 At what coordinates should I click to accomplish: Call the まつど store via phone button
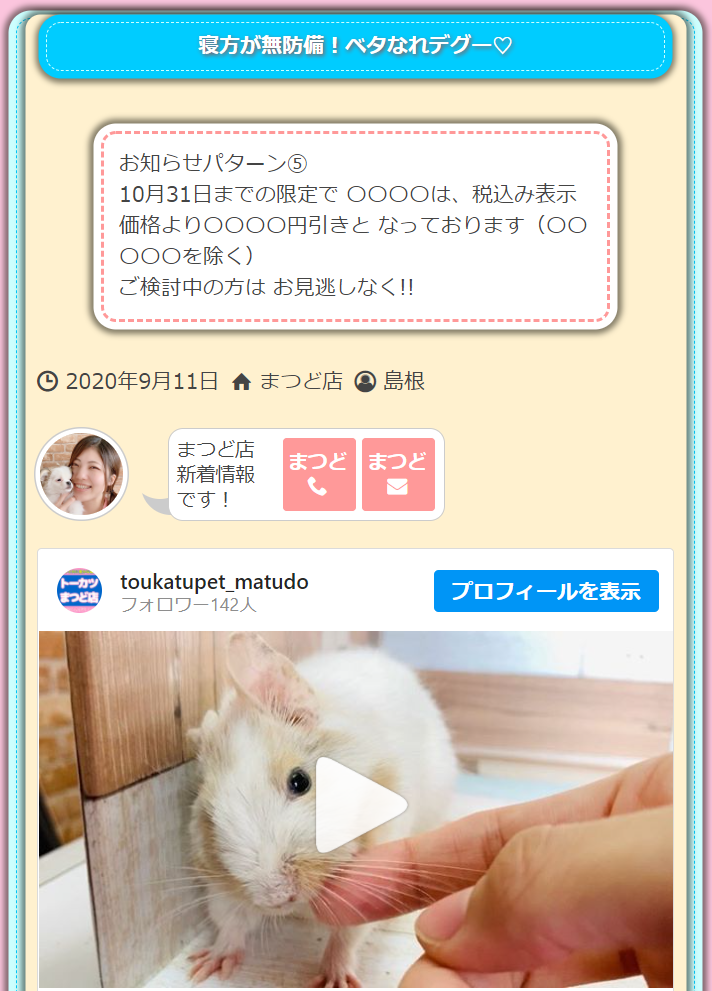[x=319, y=474]
